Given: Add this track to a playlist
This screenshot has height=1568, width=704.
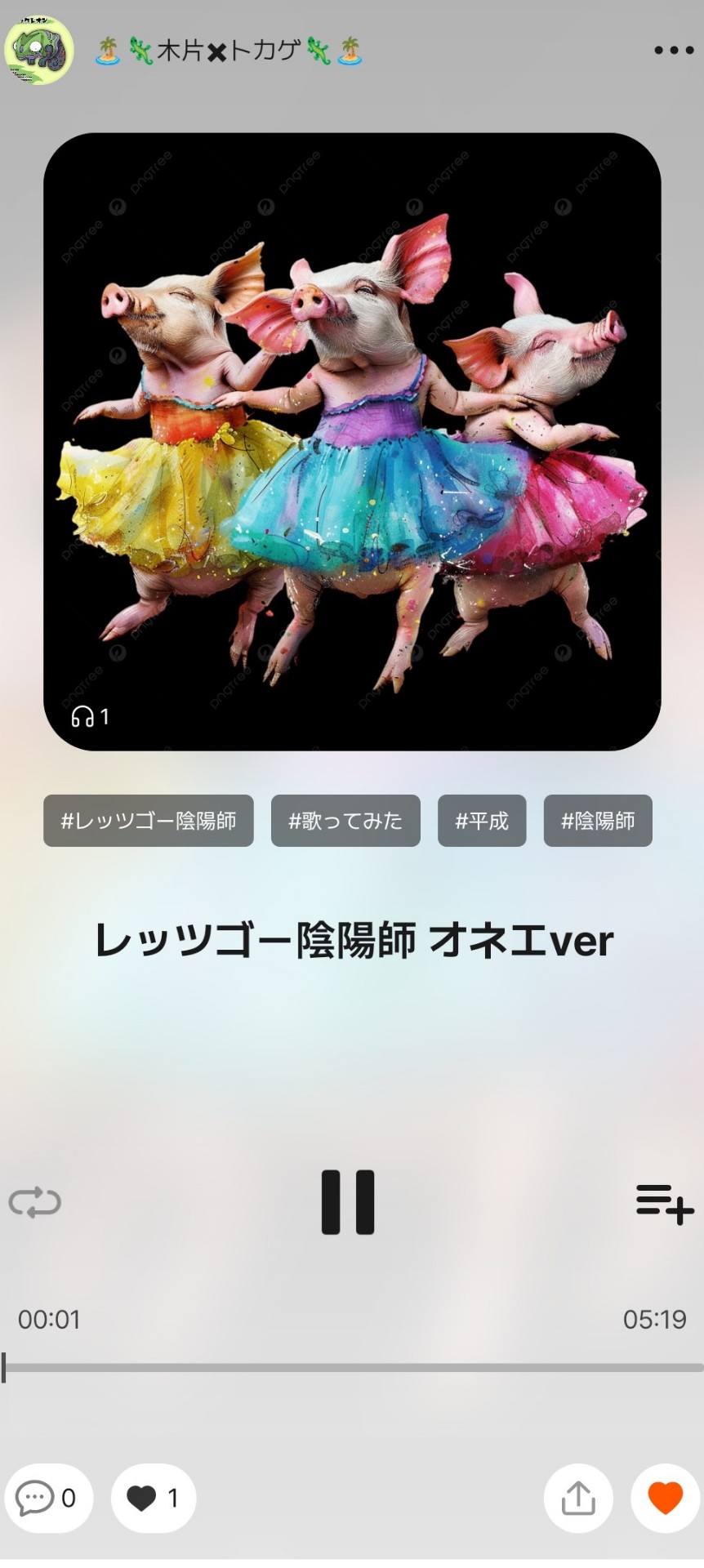Looking at the screenshot, I should (665, 1203).
